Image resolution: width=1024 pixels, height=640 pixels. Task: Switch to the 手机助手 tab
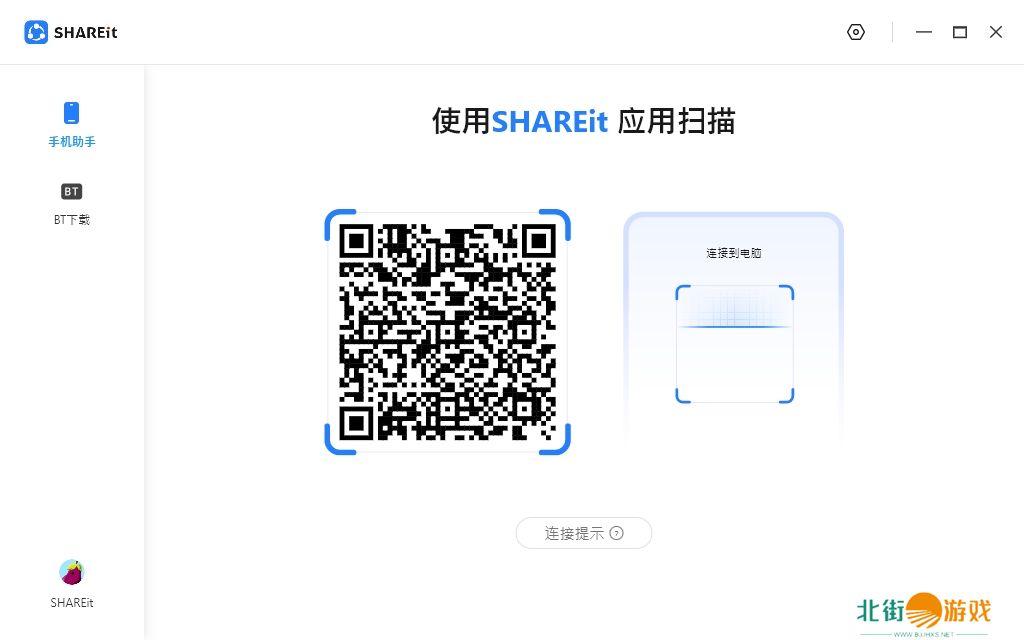click(72, 124)
